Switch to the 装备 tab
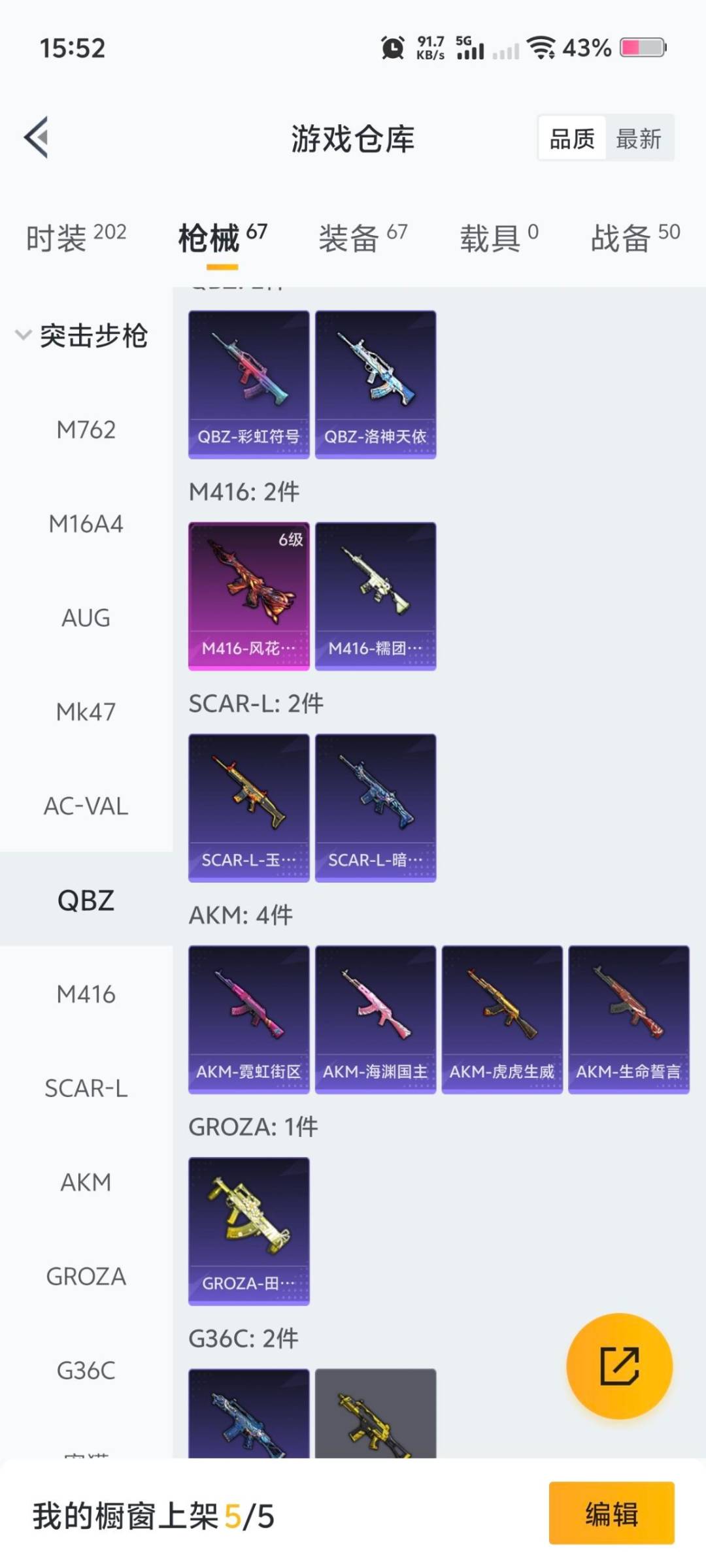Screen dimensions: 706x1568 [363, 237]
